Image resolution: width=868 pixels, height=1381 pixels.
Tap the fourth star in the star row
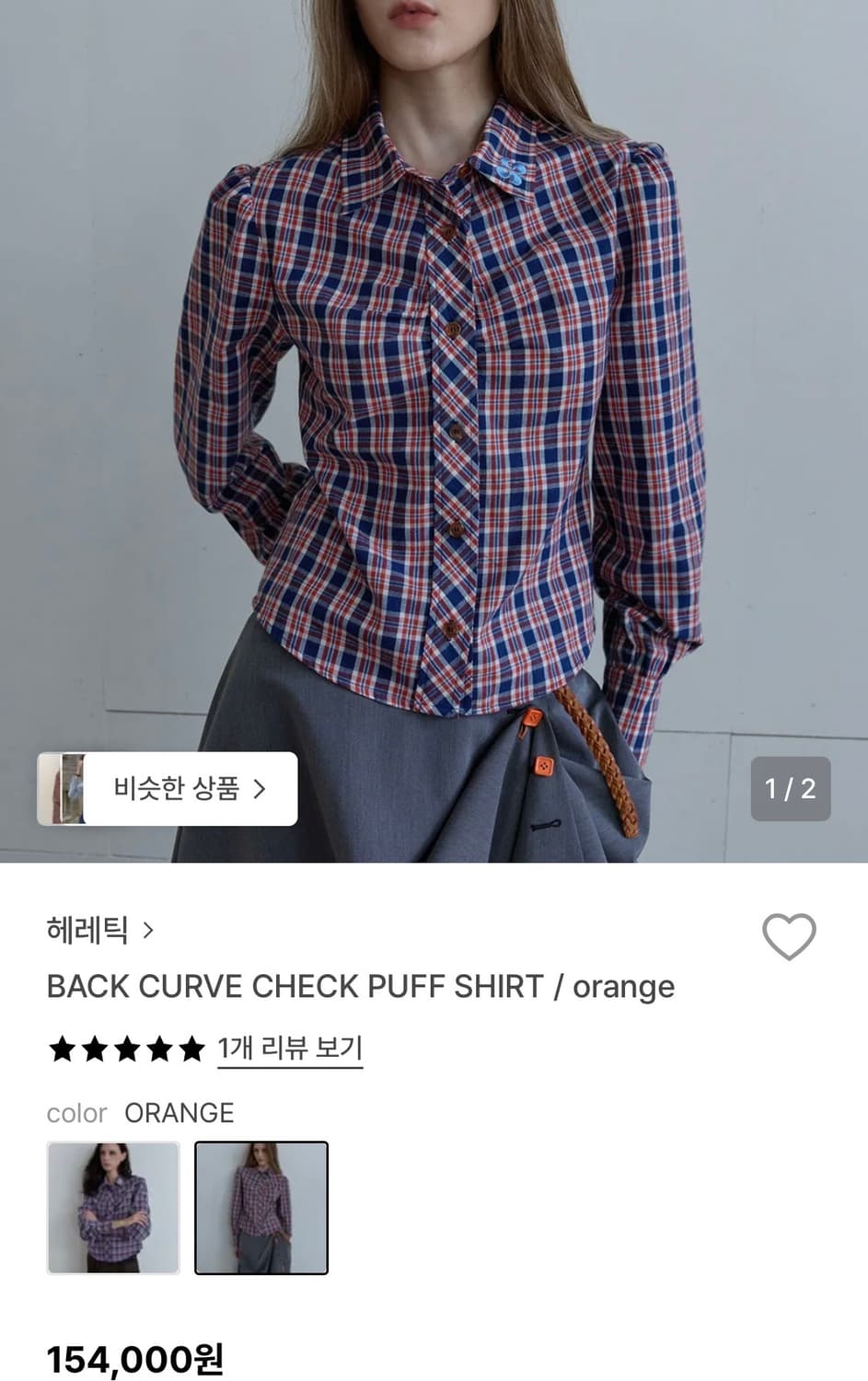pos(159,1049)
